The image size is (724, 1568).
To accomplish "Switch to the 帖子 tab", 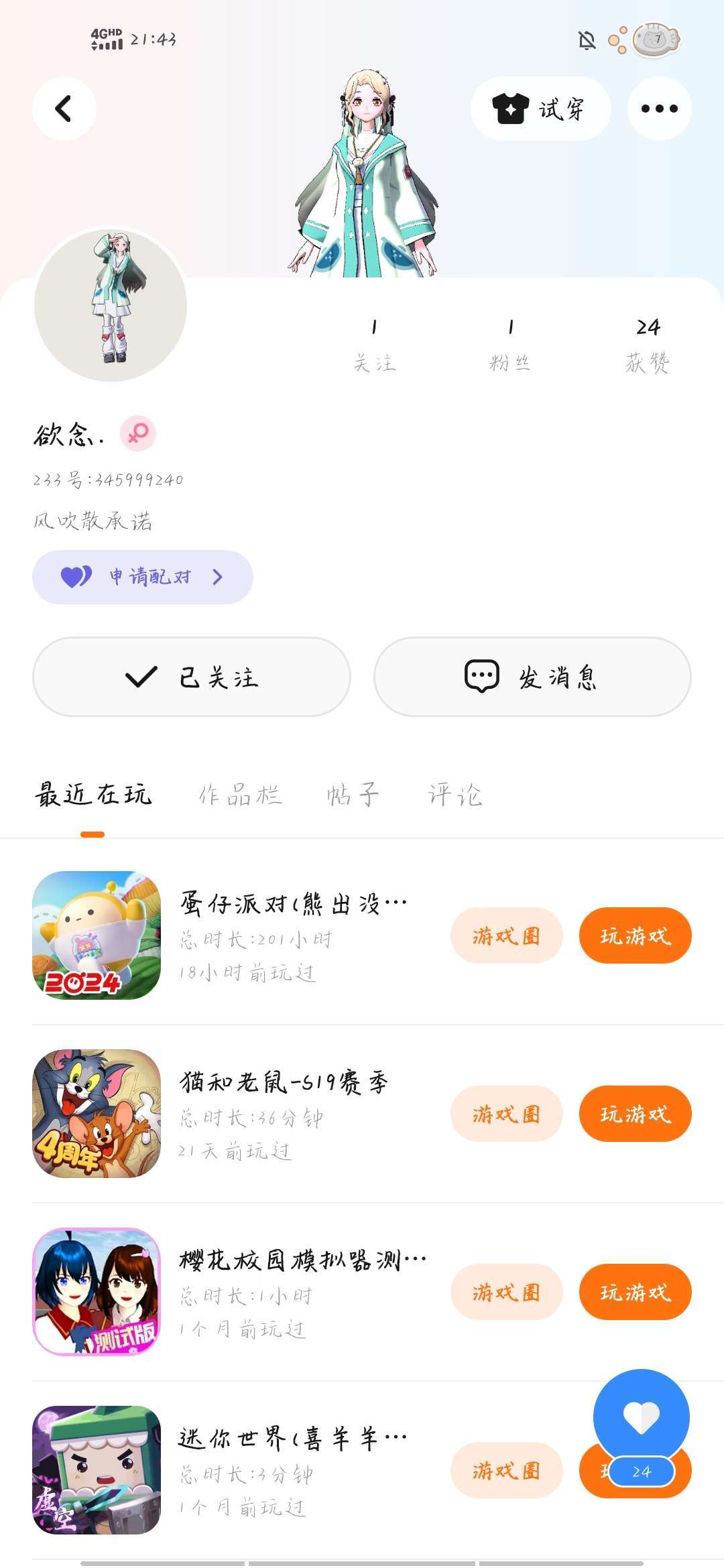I will coord(353,795).
